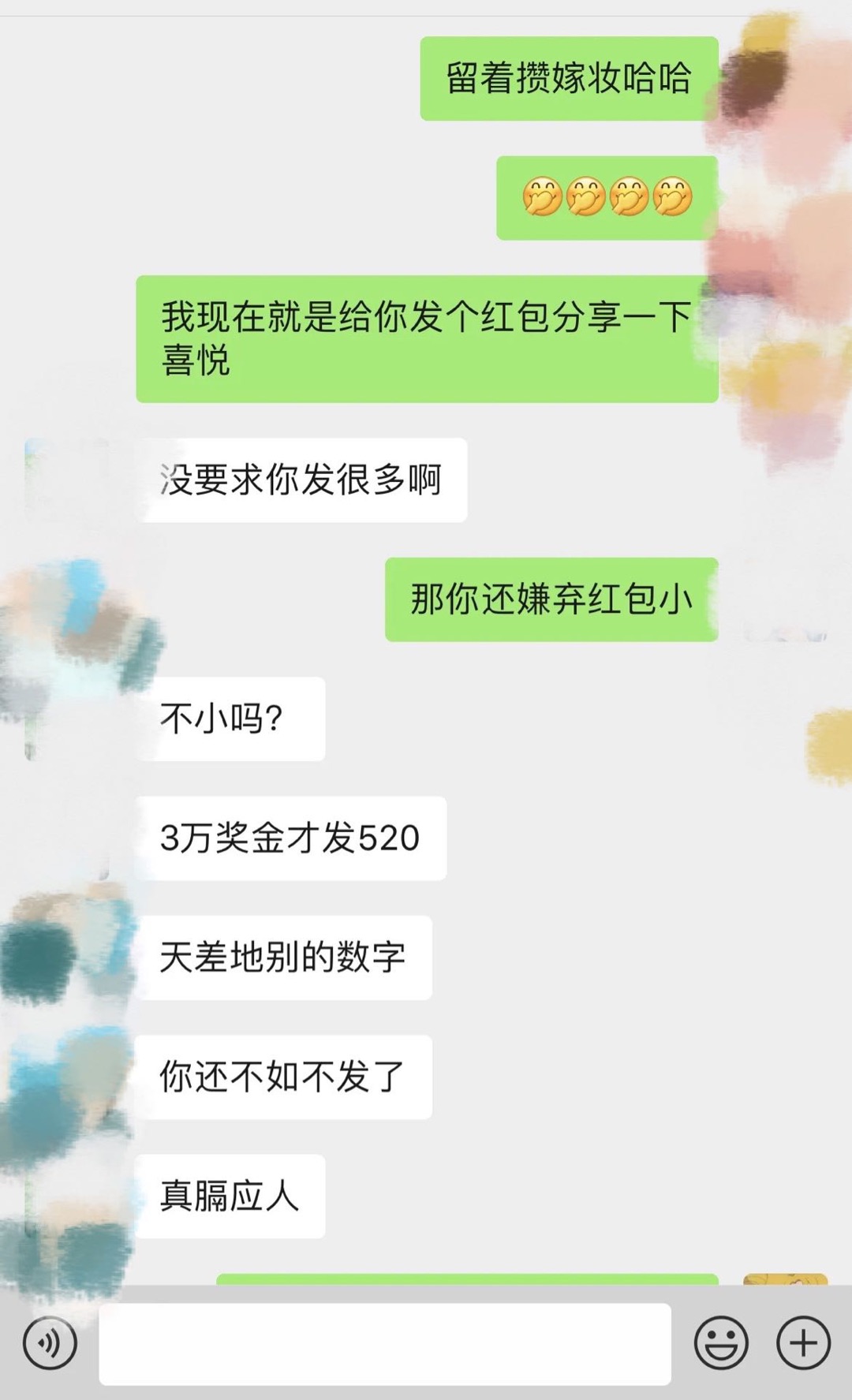Open the emoji sticker panel
The image size is (852, 1400).
pyautogui.click(x=720, y=1342)
